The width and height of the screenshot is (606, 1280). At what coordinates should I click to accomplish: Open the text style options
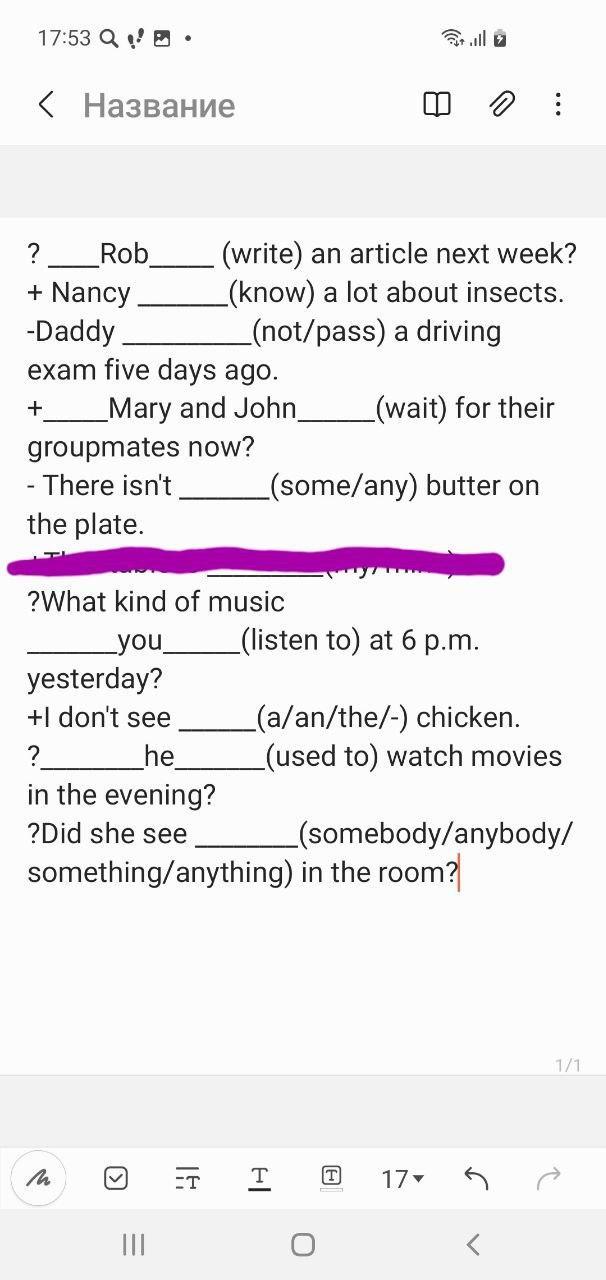coord(187,1180)
